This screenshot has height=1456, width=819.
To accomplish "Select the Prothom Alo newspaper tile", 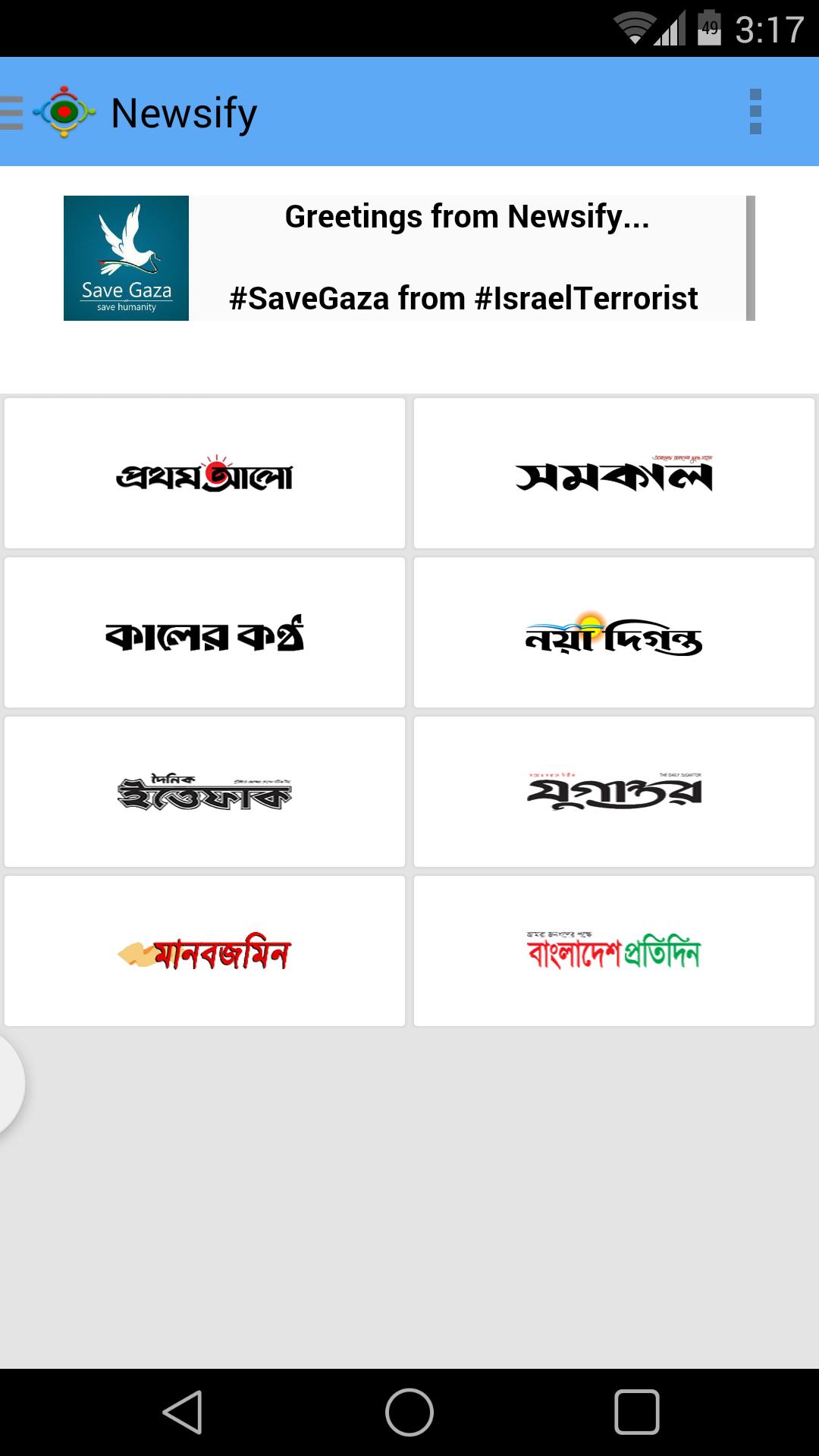I will pyautogui.click(x=205, y=472).
